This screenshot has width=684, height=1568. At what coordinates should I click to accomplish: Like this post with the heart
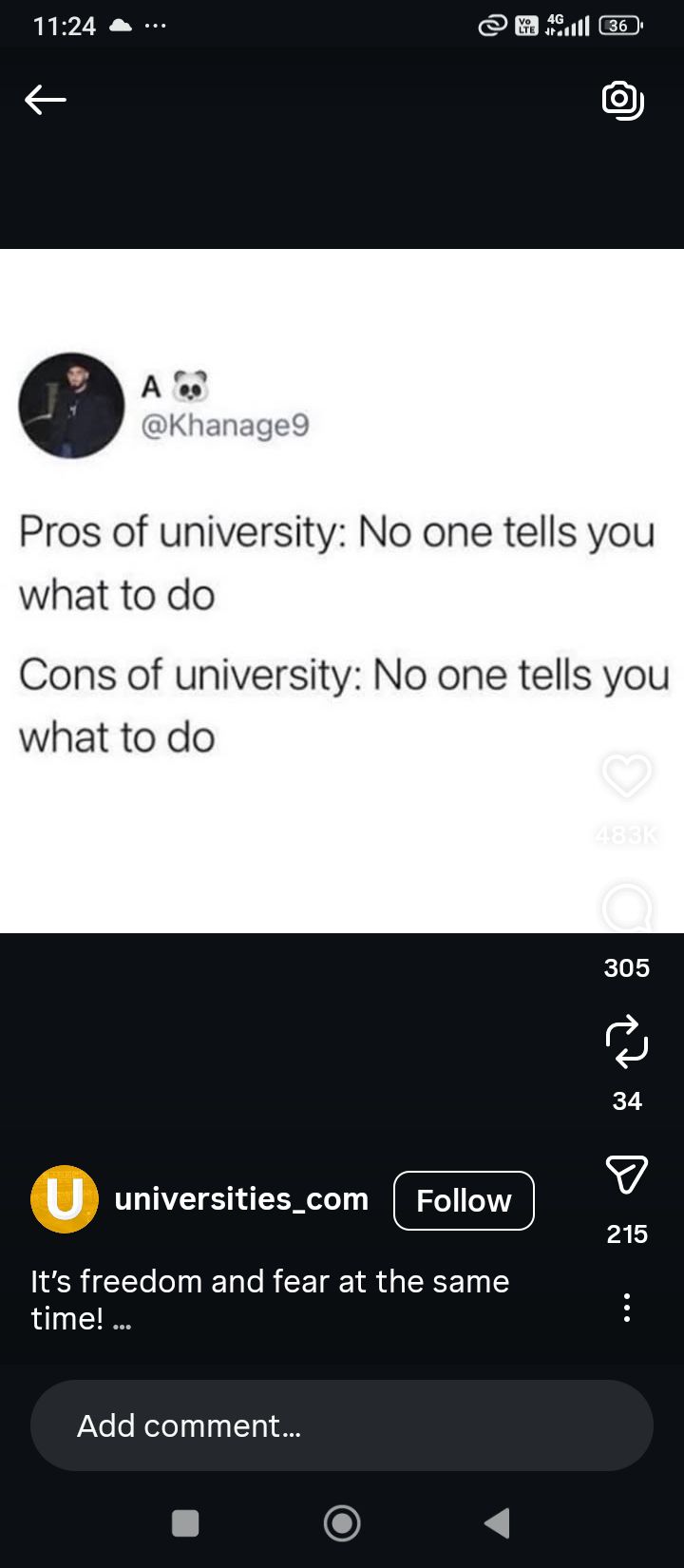tap(627, 775)
